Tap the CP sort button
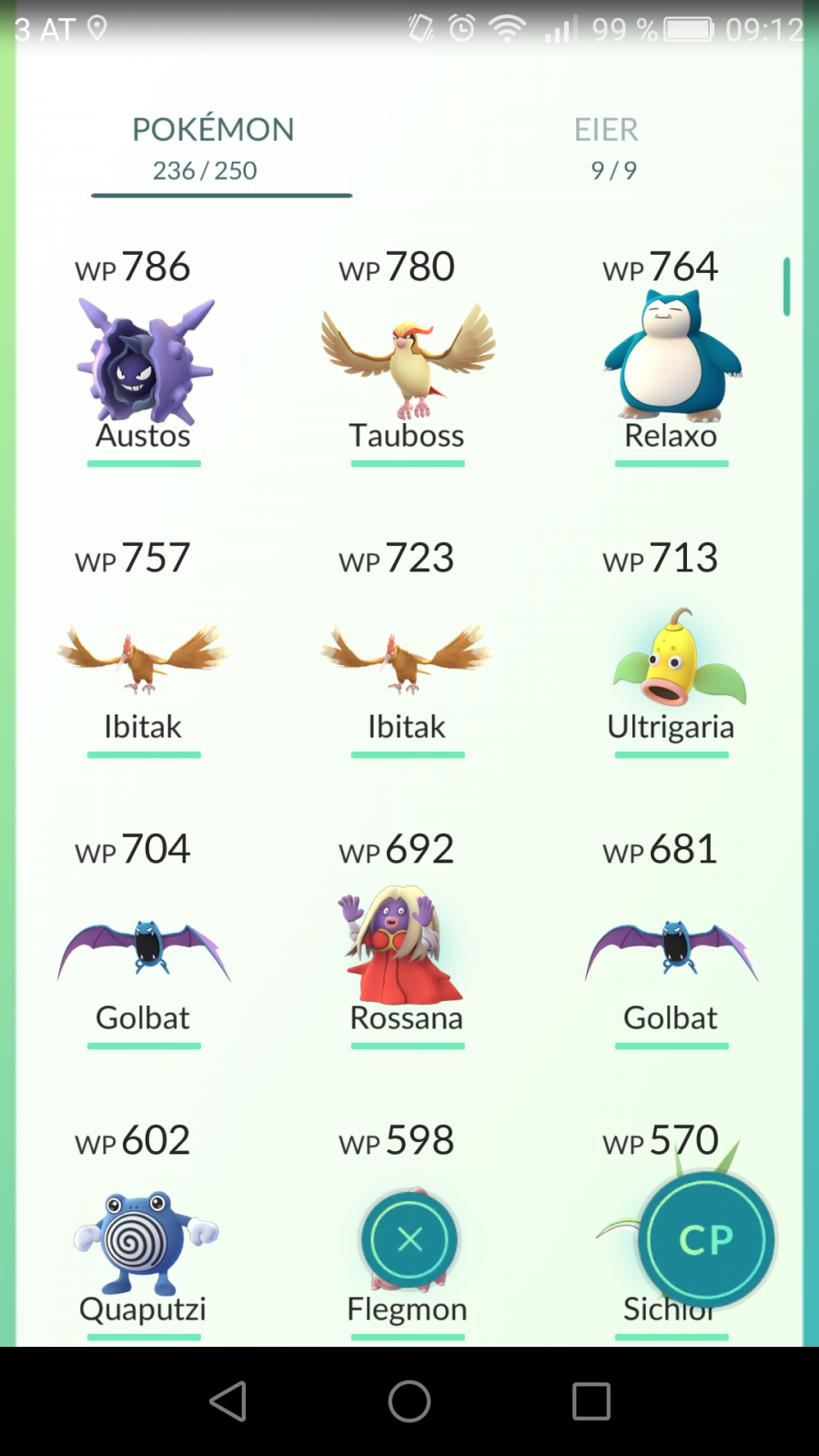 (706, 1239)
